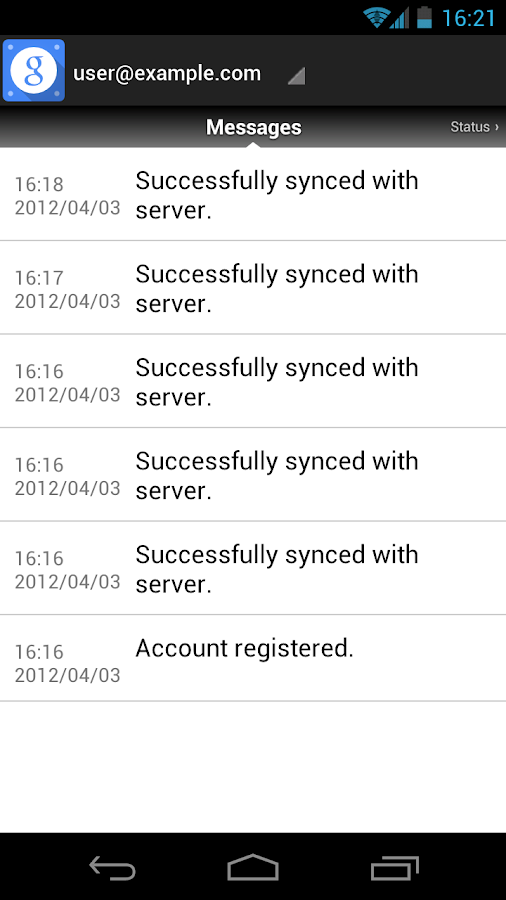This screenshot has height=900, width=506.
Task: Tap the blue Google app icon
Action: (x=34, y=70)
